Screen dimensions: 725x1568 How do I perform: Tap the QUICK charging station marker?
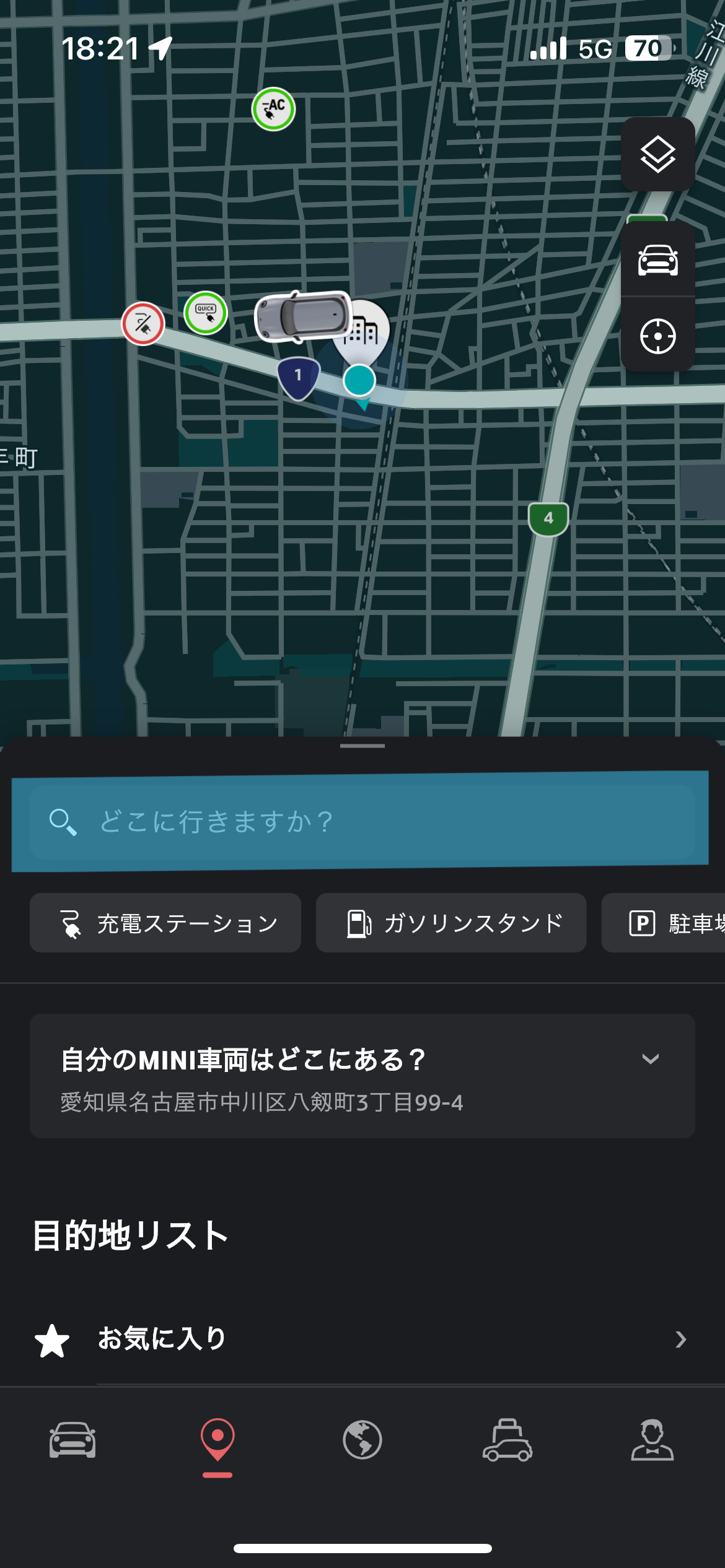click(206, 313)
